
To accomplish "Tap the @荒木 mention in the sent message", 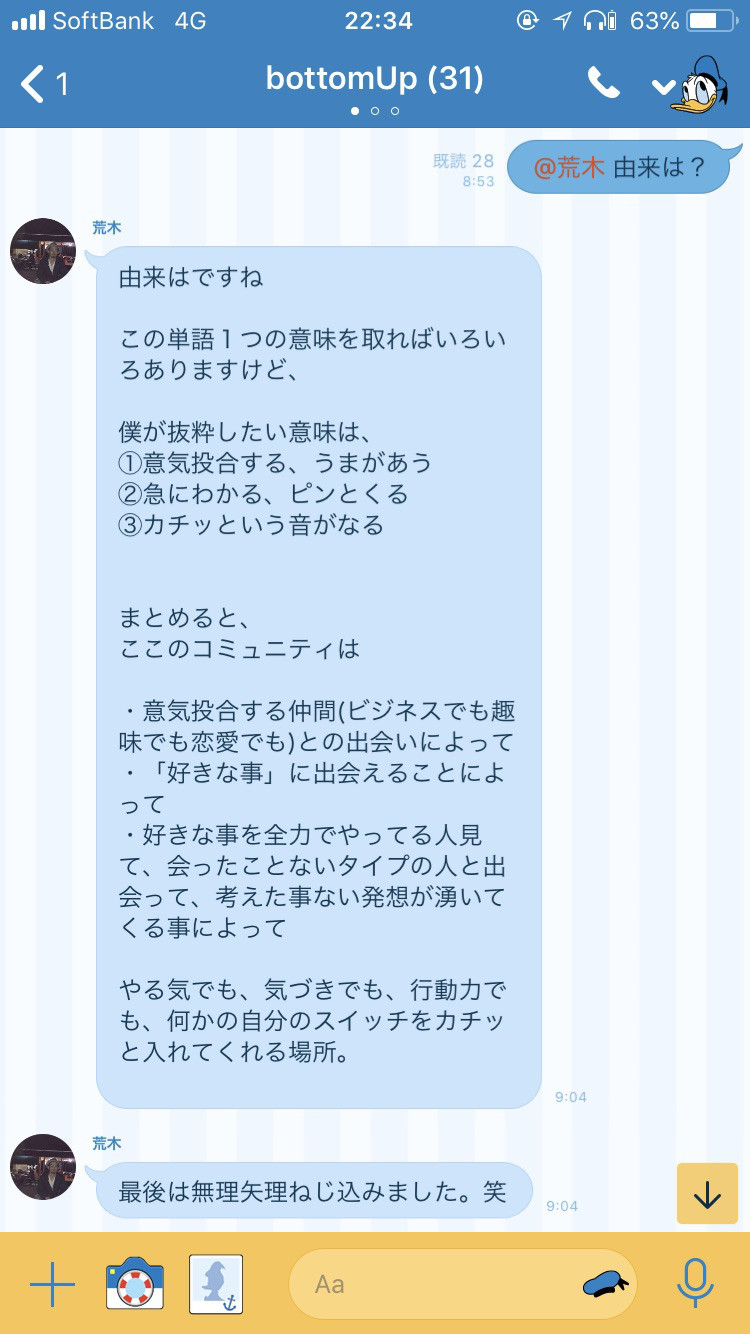I will (569, 167).
